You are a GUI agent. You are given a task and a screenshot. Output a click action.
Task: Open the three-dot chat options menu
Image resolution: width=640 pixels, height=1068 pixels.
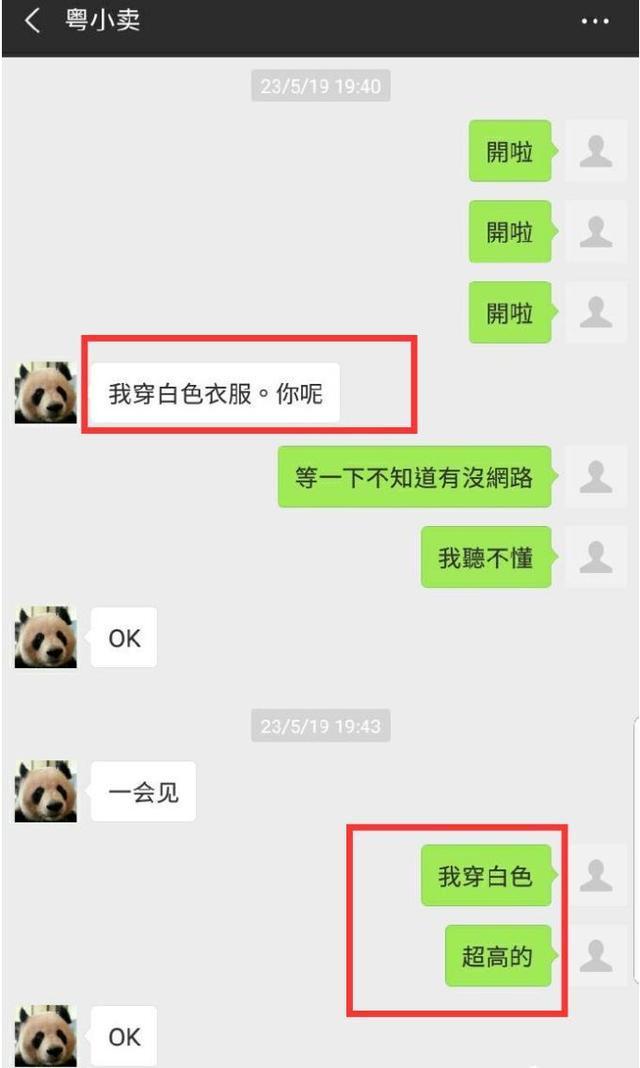(595, 22)
